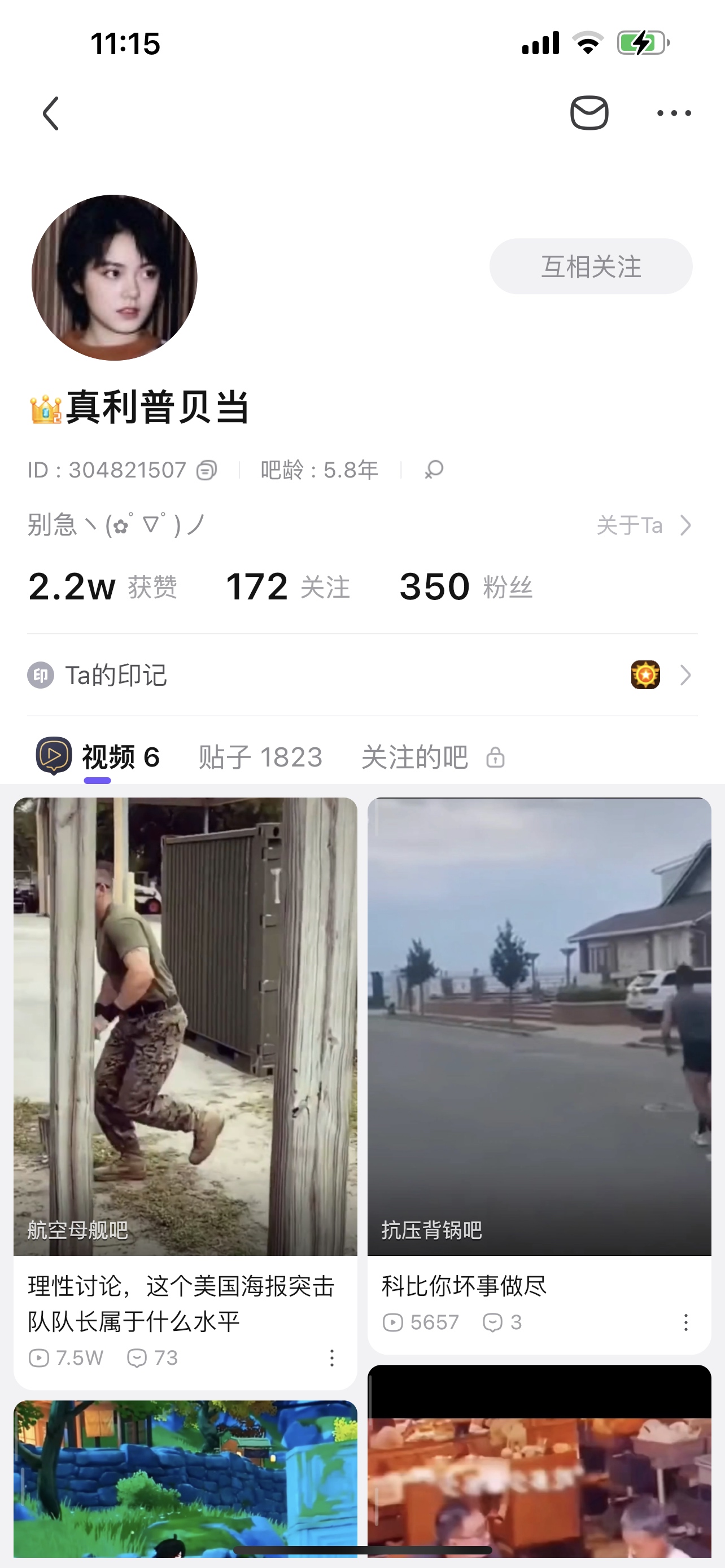
Task: Open more options on 科比你坏事做尽 video
Action: point(685,1322)
